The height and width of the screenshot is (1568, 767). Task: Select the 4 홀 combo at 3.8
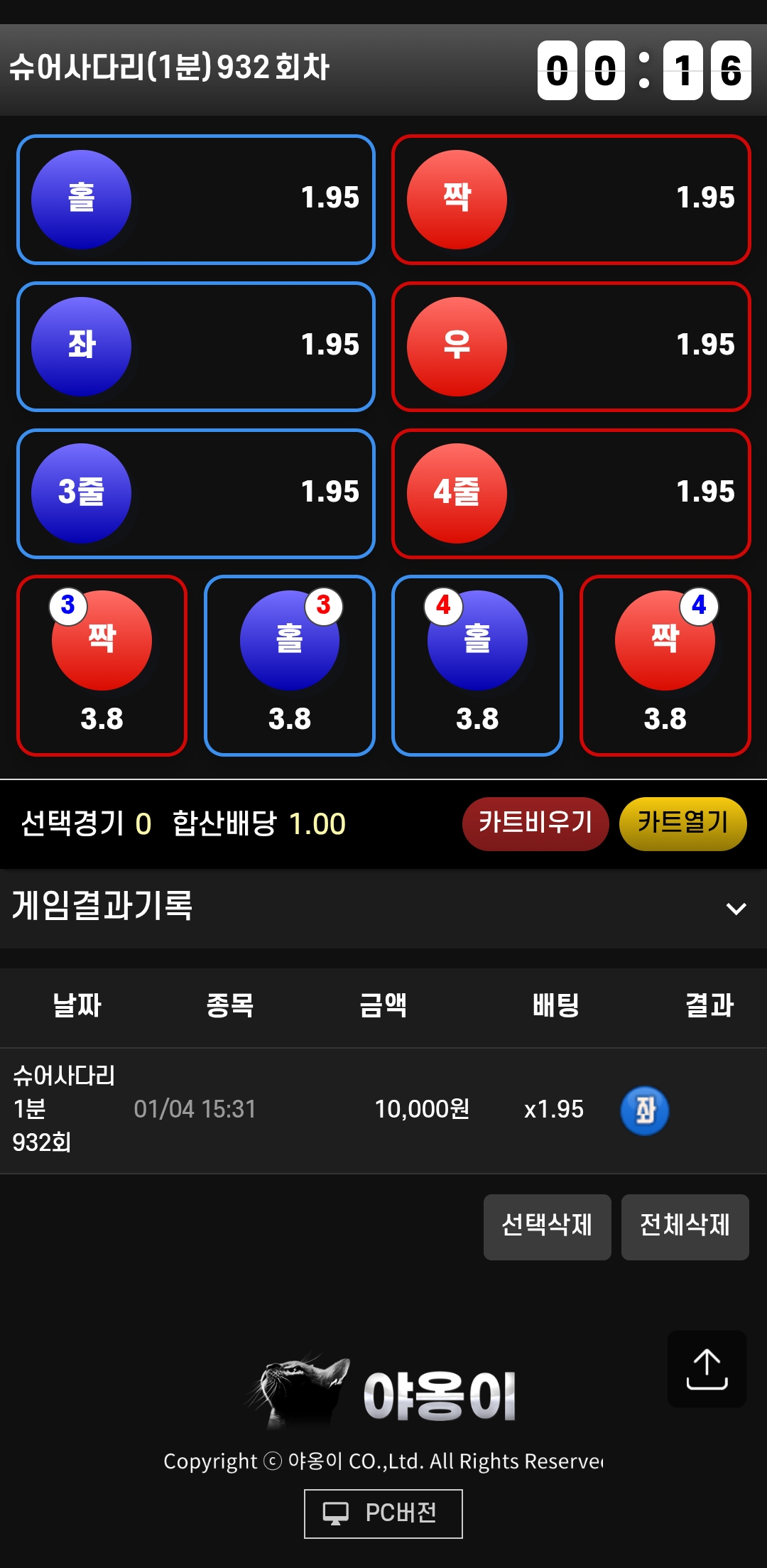click(477, 666)
